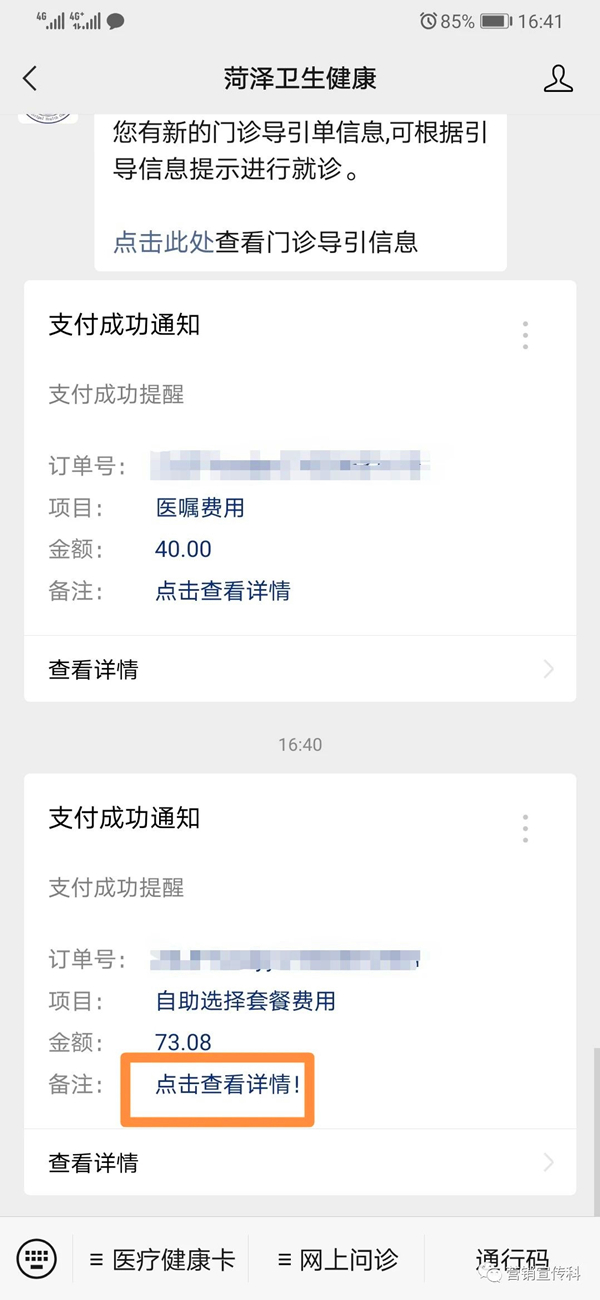Go back from 菏泽卫生健康 chat
Image resolution: width=600 pixels, height=1300 pixels.
click(30, 78)
